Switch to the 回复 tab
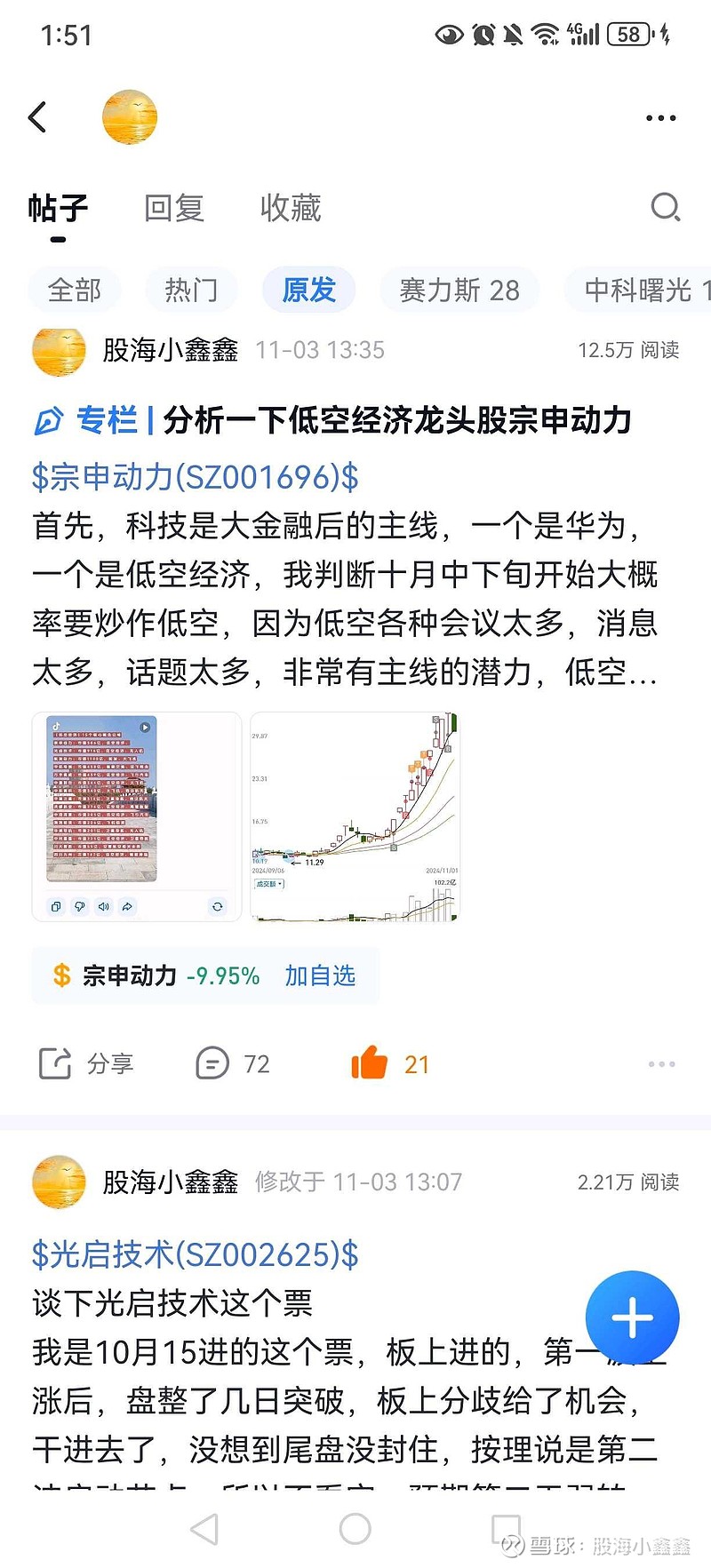This screenshot has height=1568, width=711. click(x=174, y=208)
